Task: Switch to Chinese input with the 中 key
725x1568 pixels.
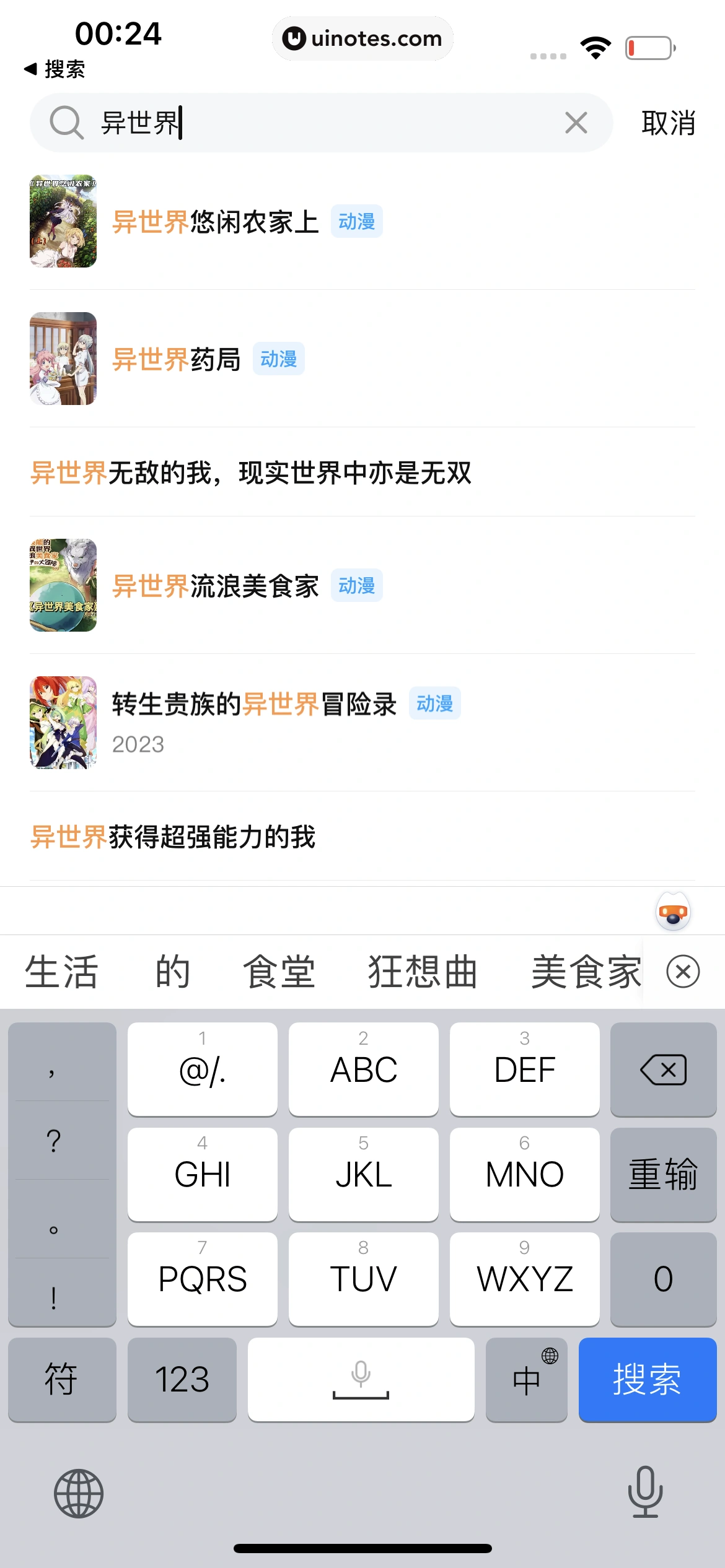Action: pos(526,1380)
